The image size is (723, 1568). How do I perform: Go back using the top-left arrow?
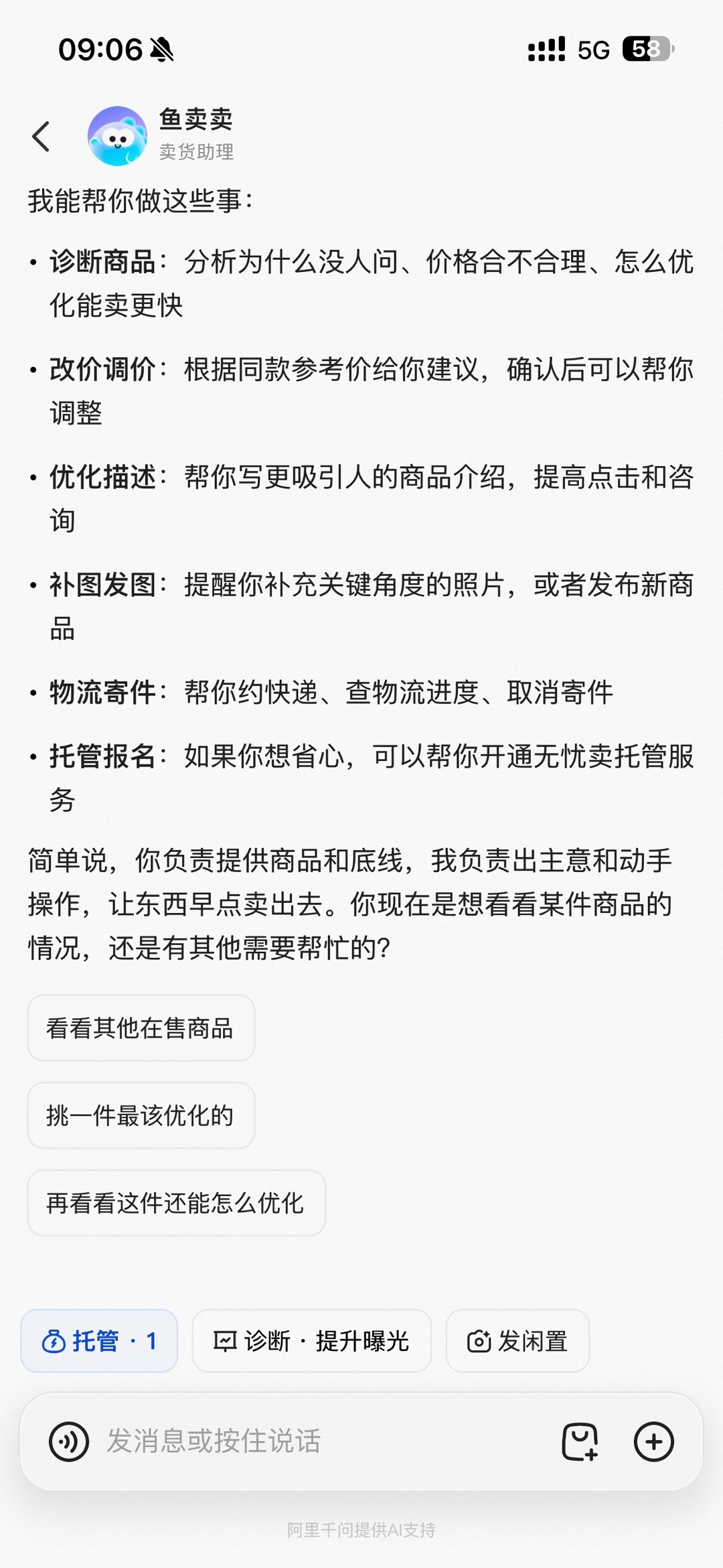(42, 137)
